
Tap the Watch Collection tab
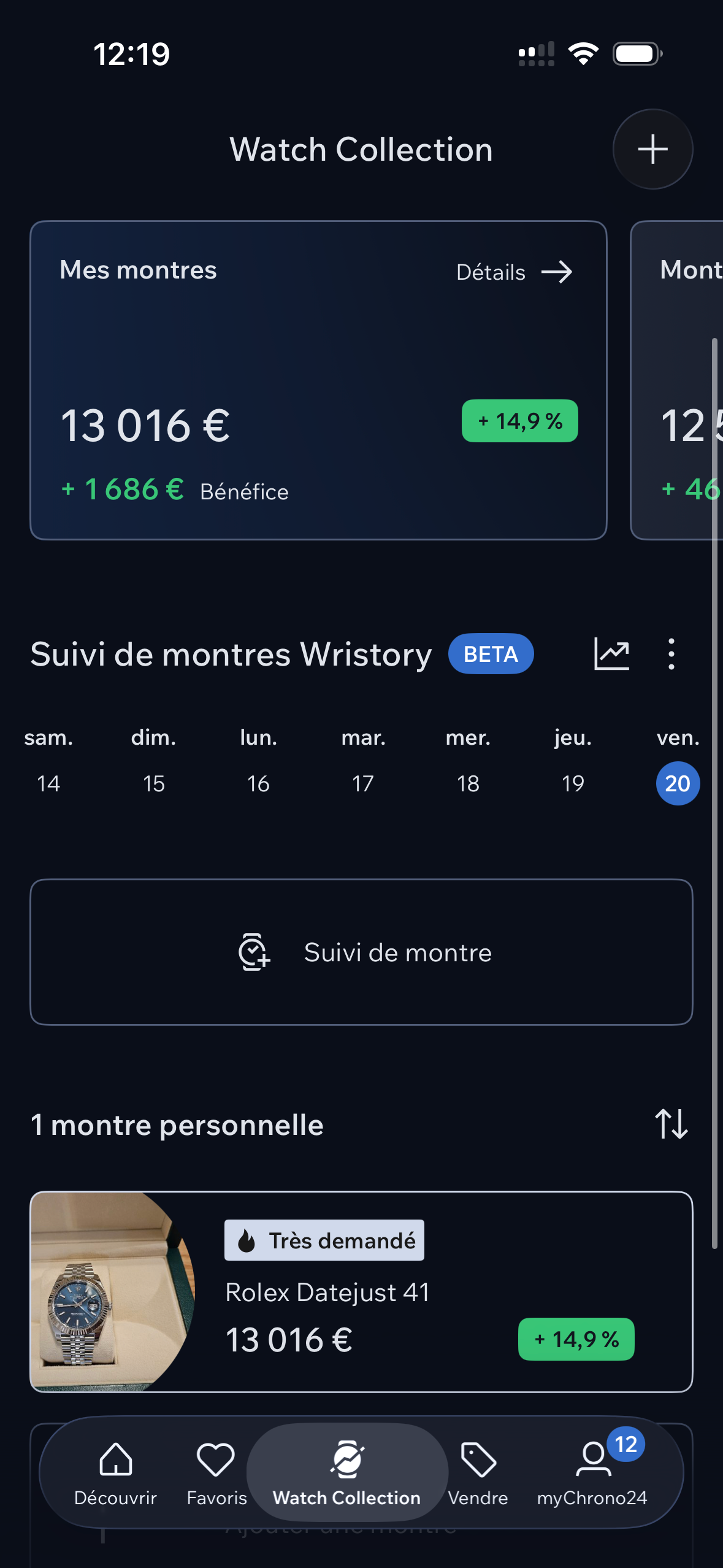[x=346, y=1473]
